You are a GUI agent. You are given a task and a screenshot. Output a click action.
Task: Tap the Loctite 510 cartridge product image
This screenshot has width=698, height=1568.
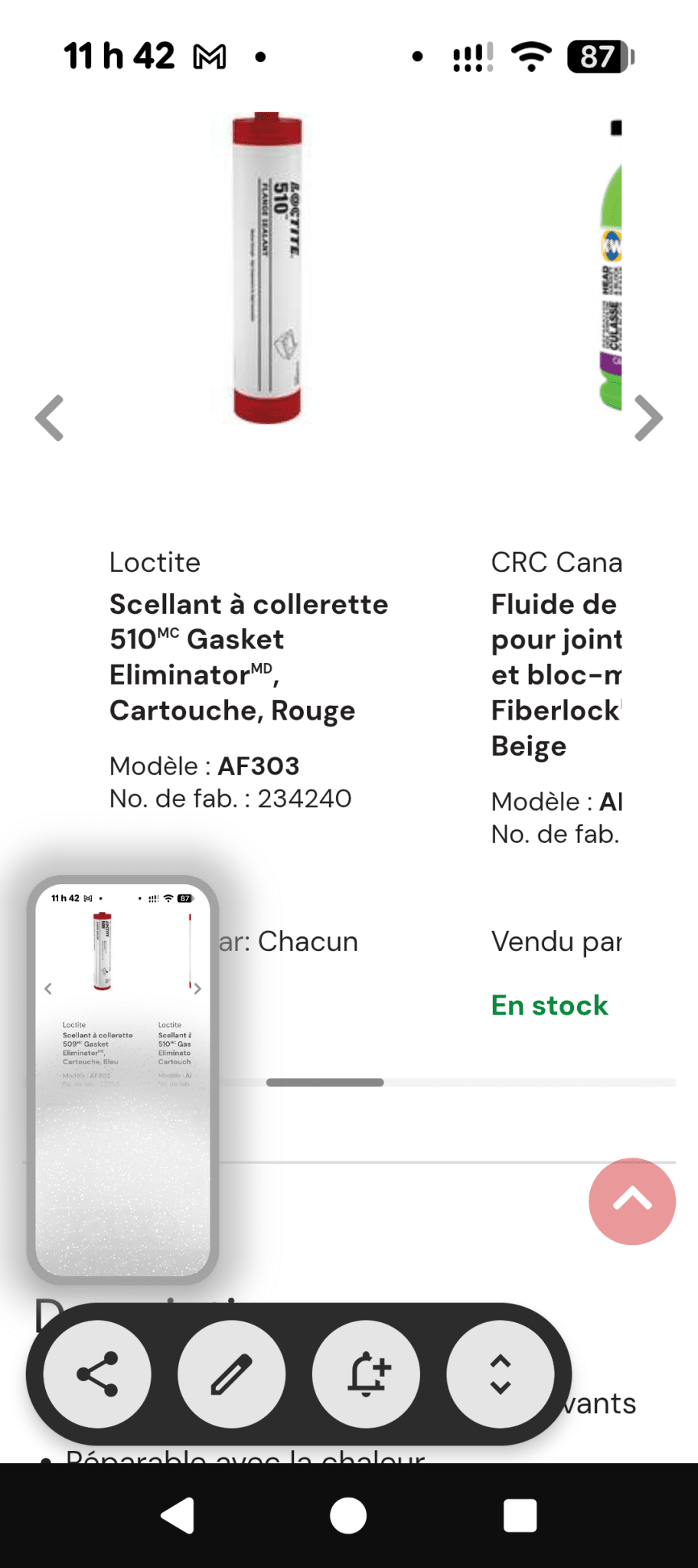click(266, 268)
